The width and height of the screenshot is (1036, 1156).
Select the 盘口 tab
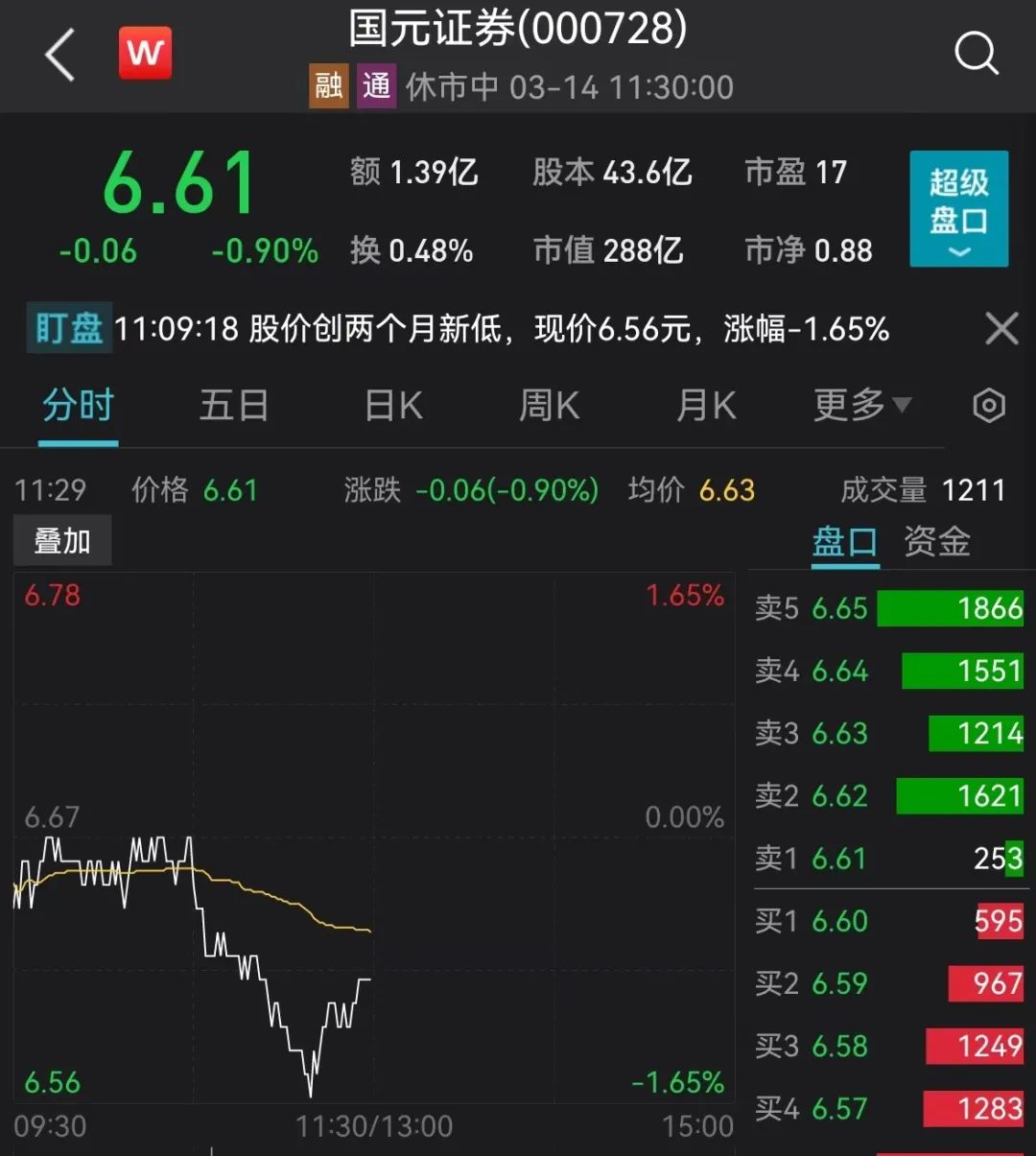click(x=844, y=542)
